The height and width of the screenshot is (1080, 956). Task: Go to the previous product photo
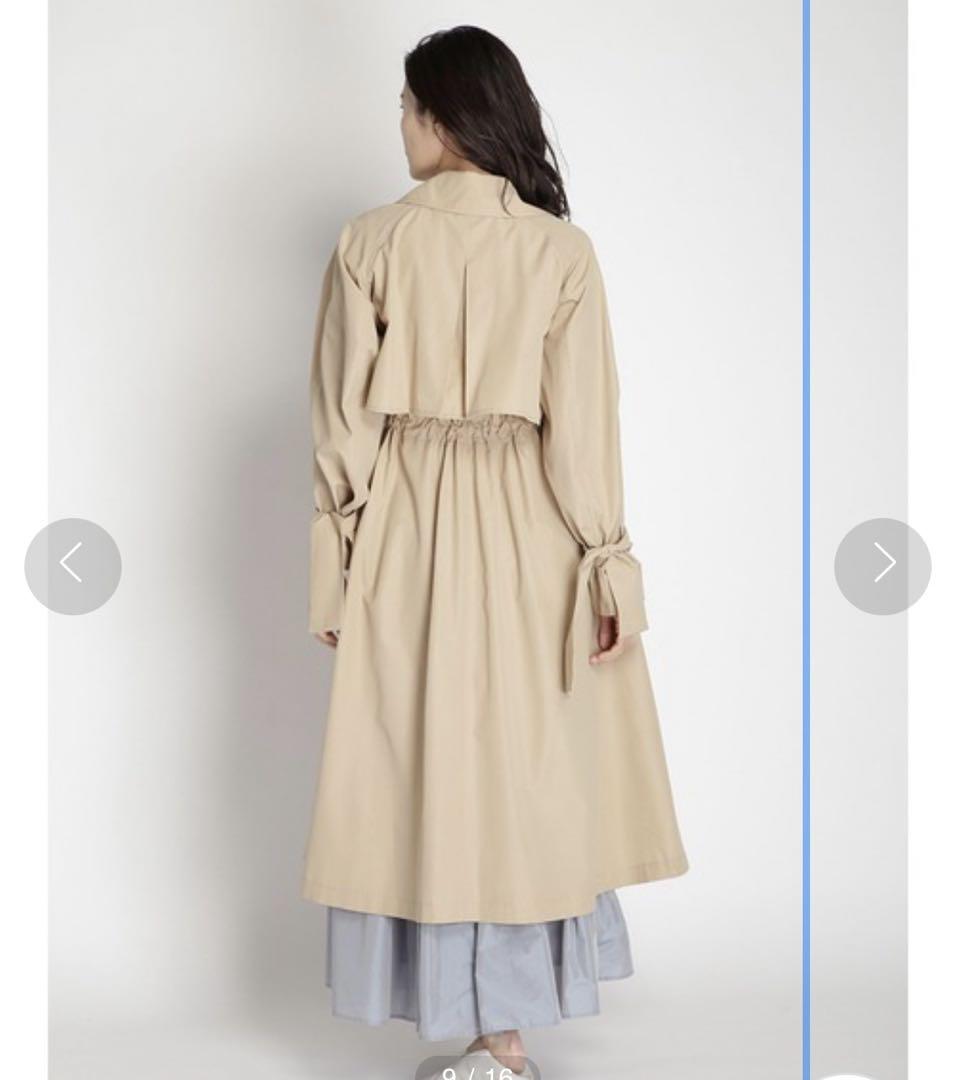coord(73,565)
